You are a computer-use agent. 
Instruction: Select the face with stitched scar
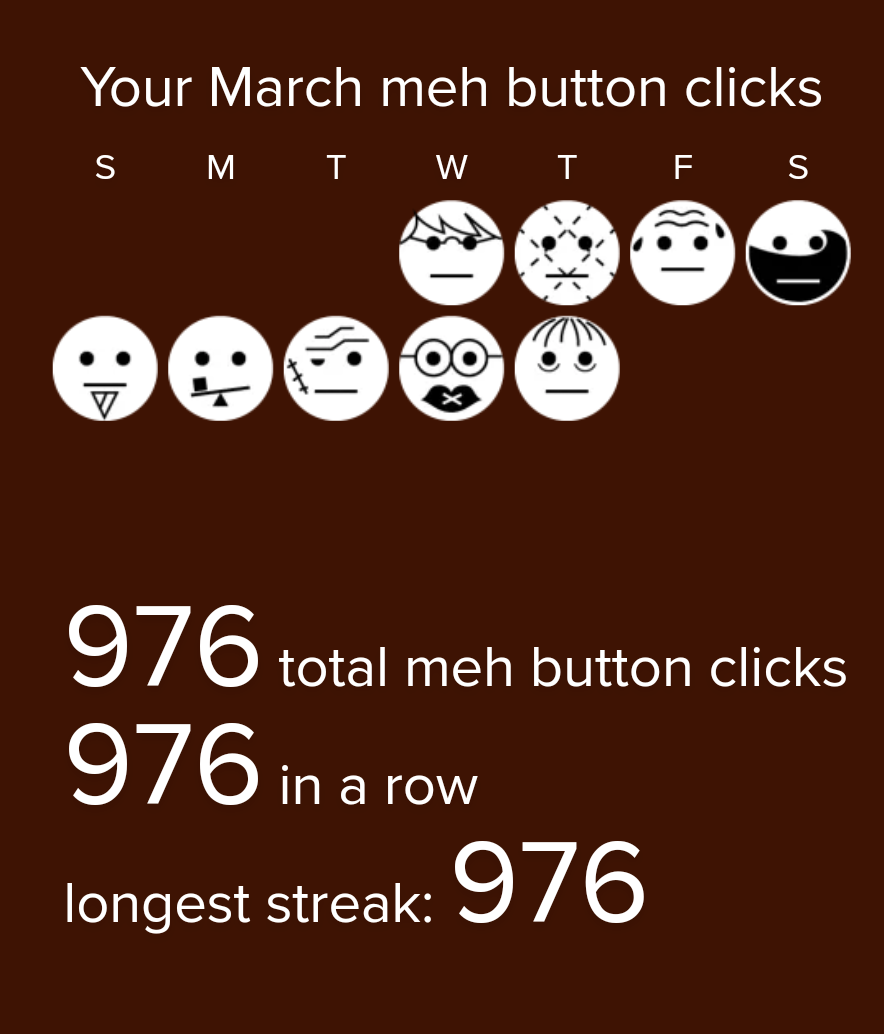coord(336,369)
